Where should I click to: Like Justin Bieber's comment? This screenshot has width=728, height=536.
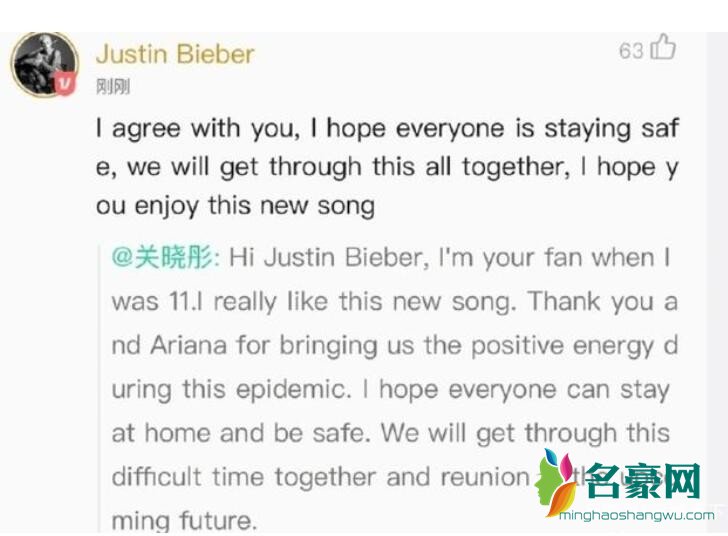664,48
